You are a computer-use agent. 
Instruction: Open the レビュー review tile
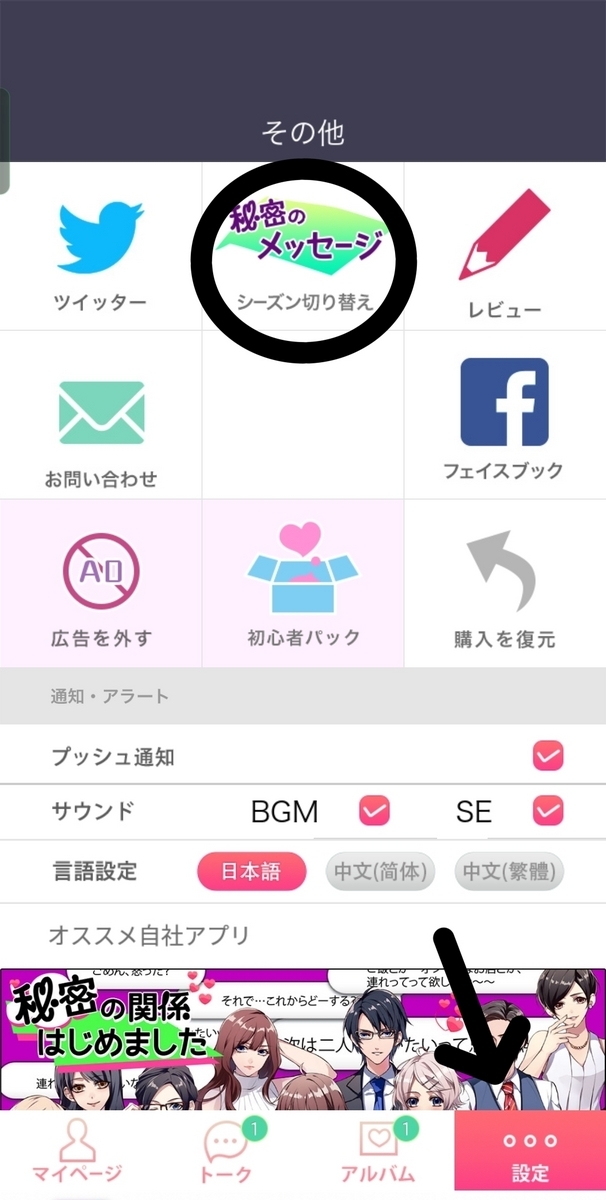click(505, 246)
